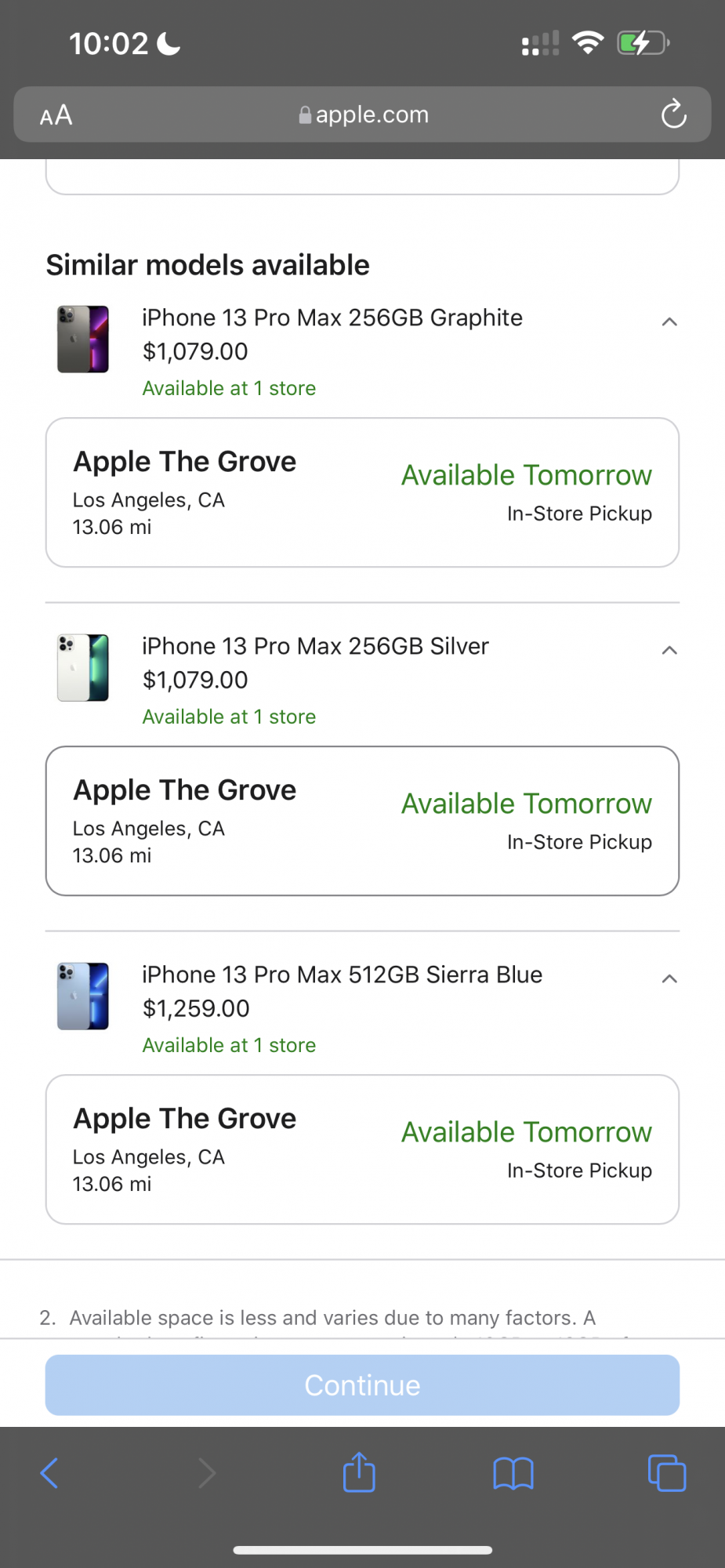Open Safari bookmarks
Image resolution: width=725 pixels, height=1568 pixels.
click(x=513, y=1473)
